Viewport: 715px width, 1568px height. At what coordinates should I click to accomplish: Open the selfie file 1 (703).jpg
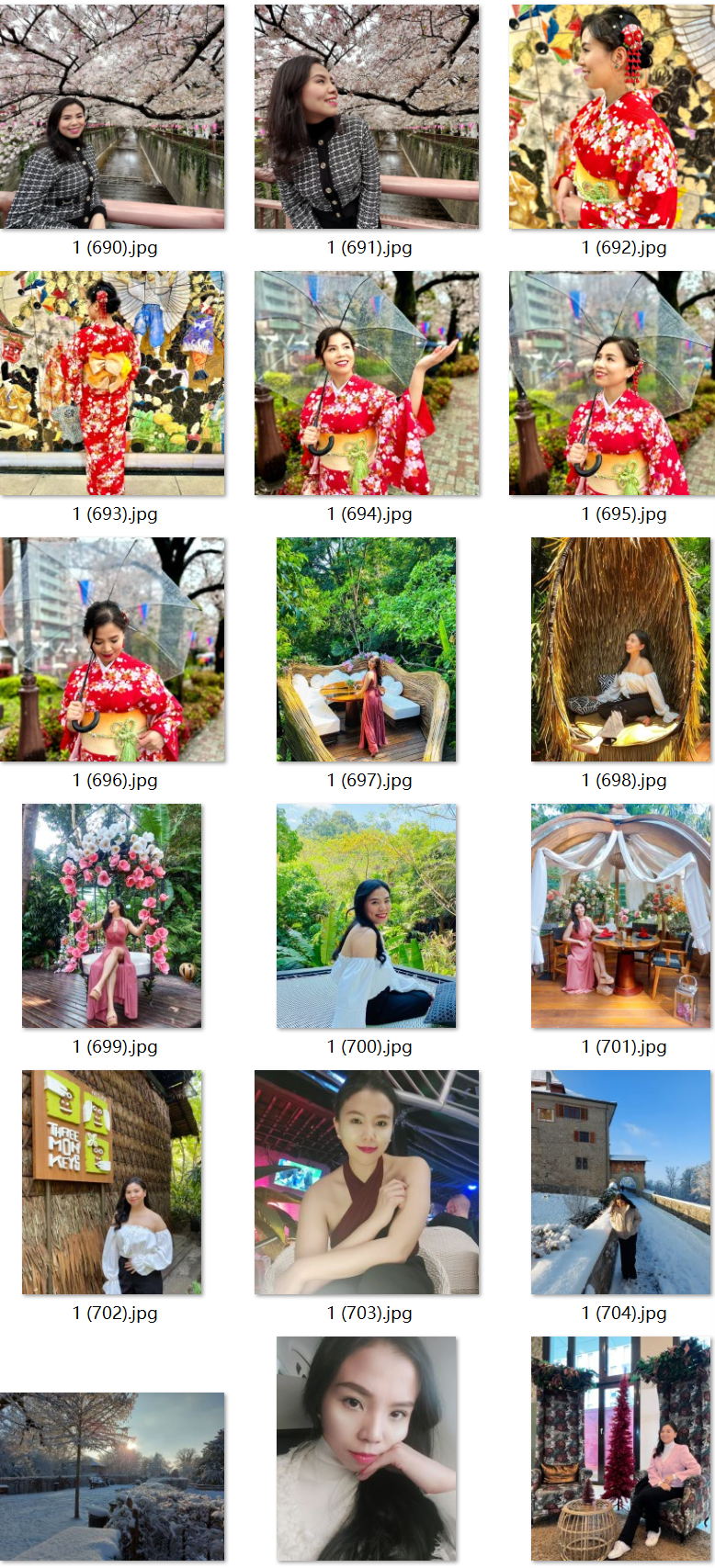pos(367,1182)
